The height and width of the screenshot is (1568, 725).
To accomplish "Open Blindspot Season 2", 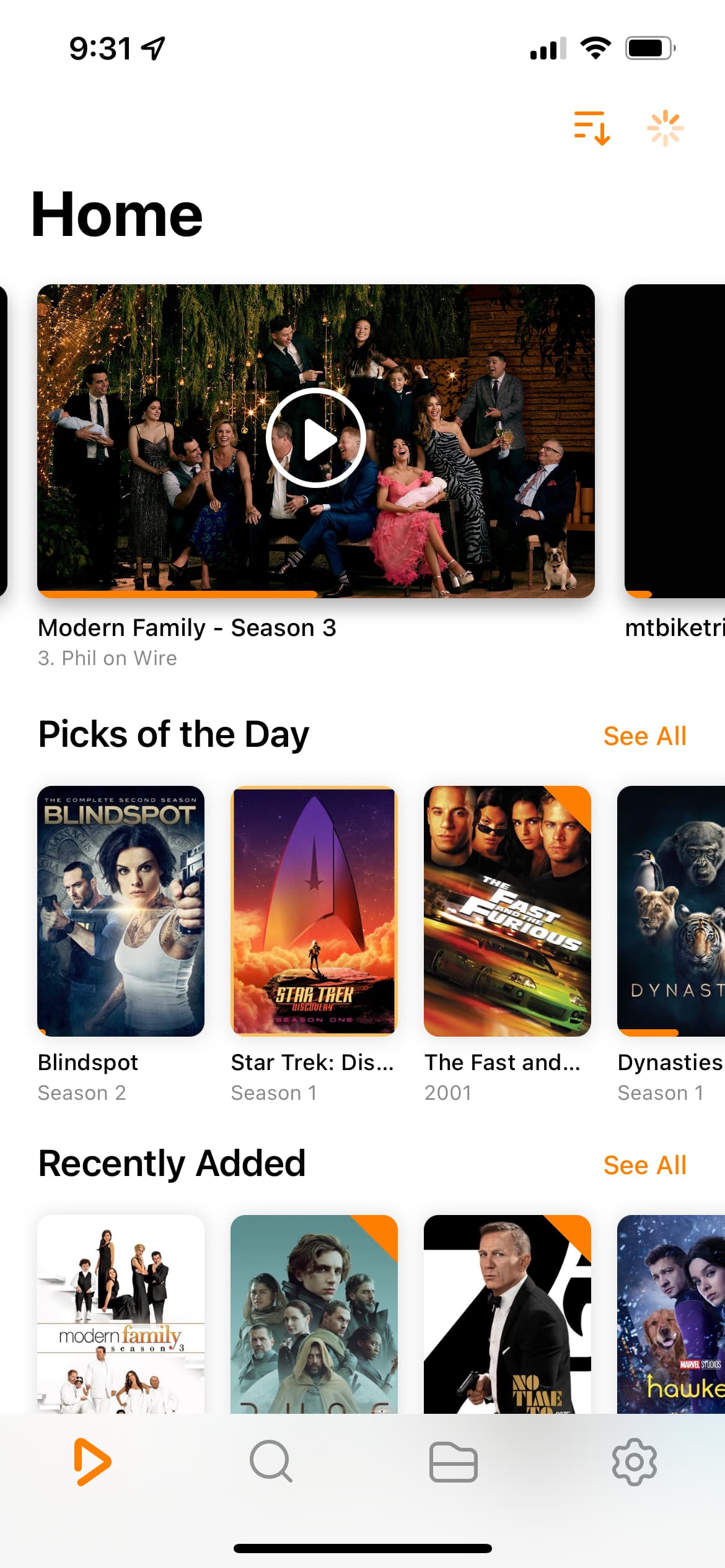I will click(x=121, y=910).
